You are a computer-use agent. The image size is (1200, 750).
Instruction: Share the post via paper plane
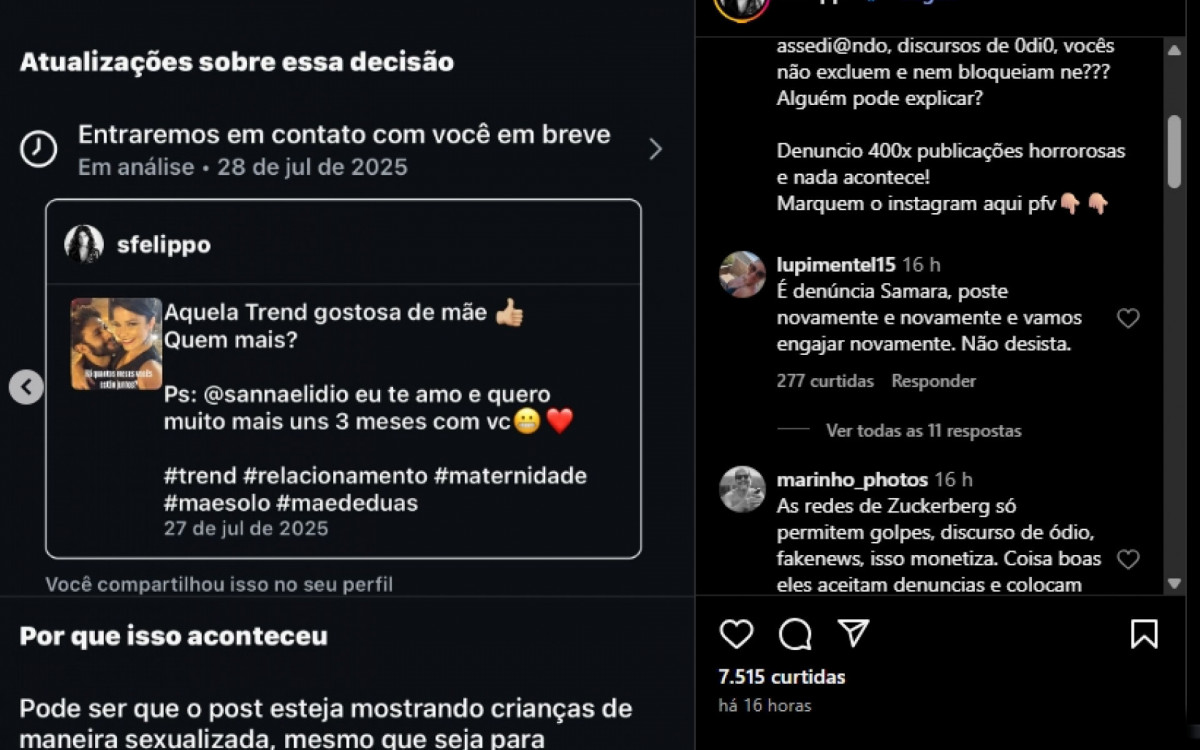[853, 633]
